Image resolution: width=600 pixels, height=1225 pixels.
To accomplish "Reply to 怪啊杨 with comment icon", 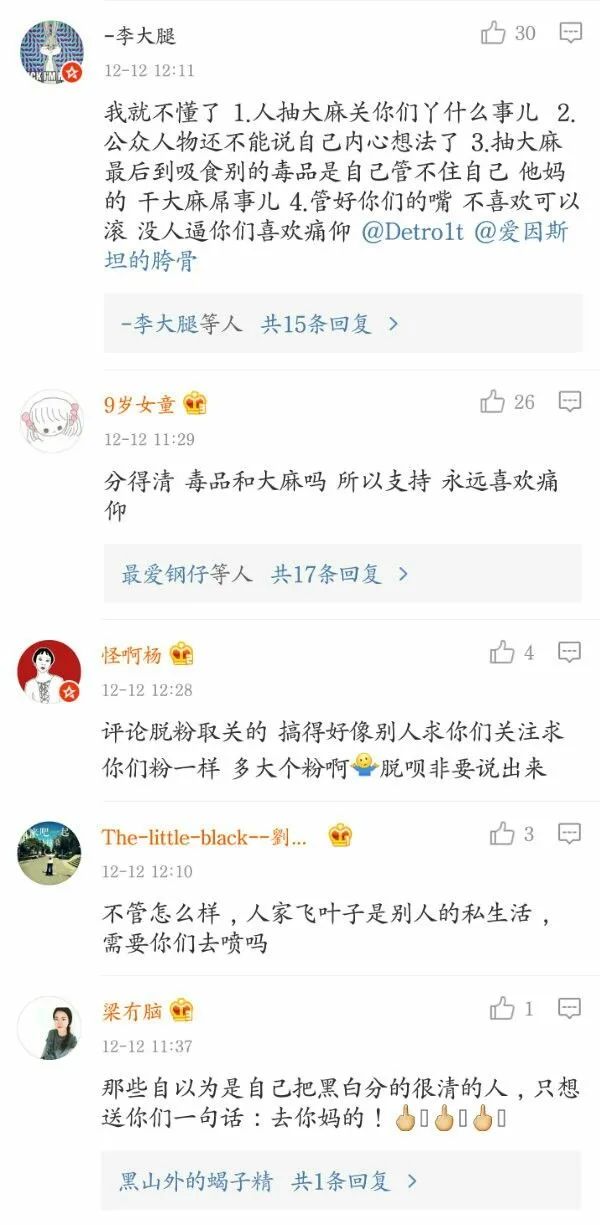I will click(x=570, y=653).
